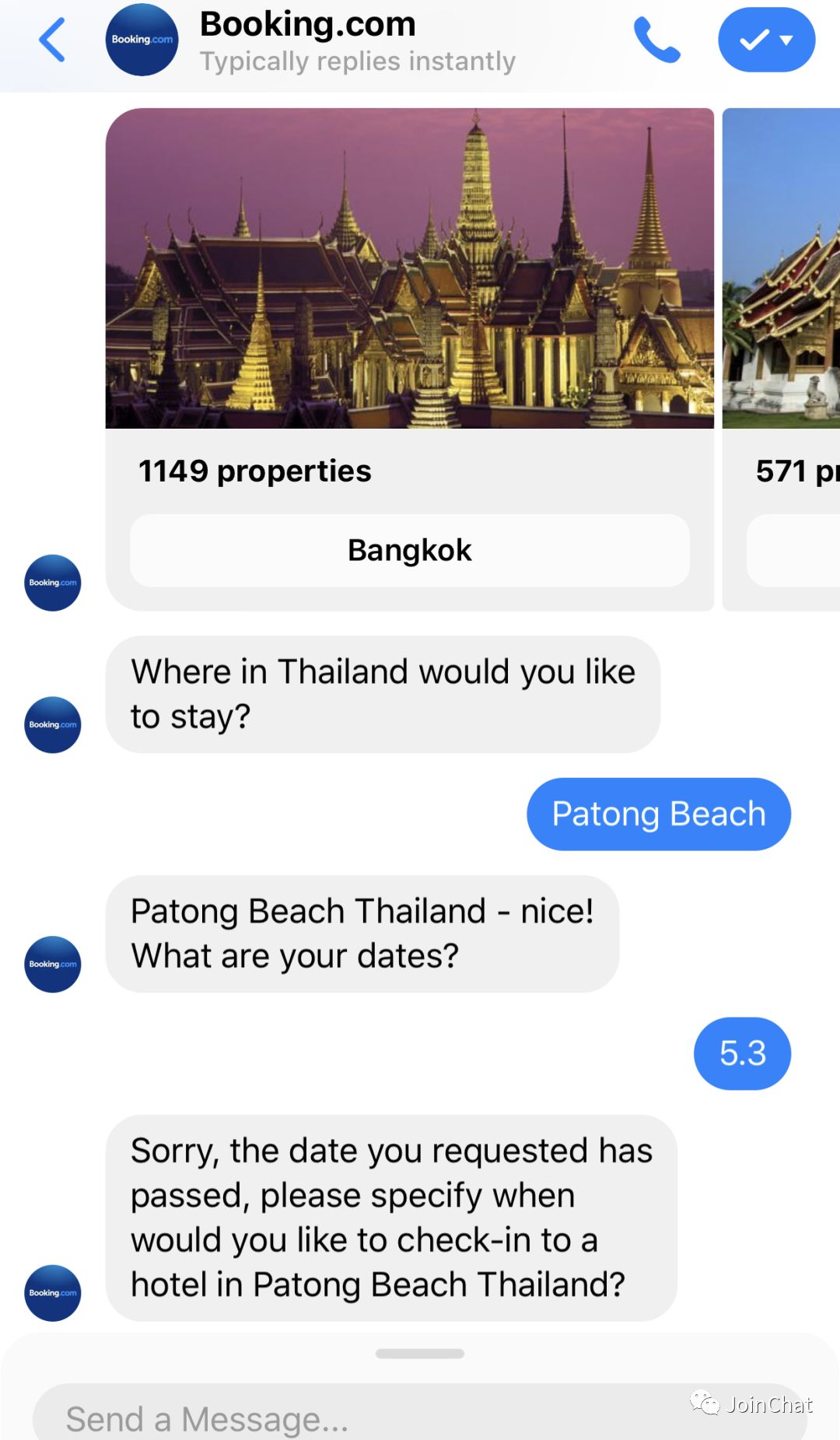Select the Bangkok button
Image resolution: width=840 pixels, height=1440 pixels.
coord(409,550)
